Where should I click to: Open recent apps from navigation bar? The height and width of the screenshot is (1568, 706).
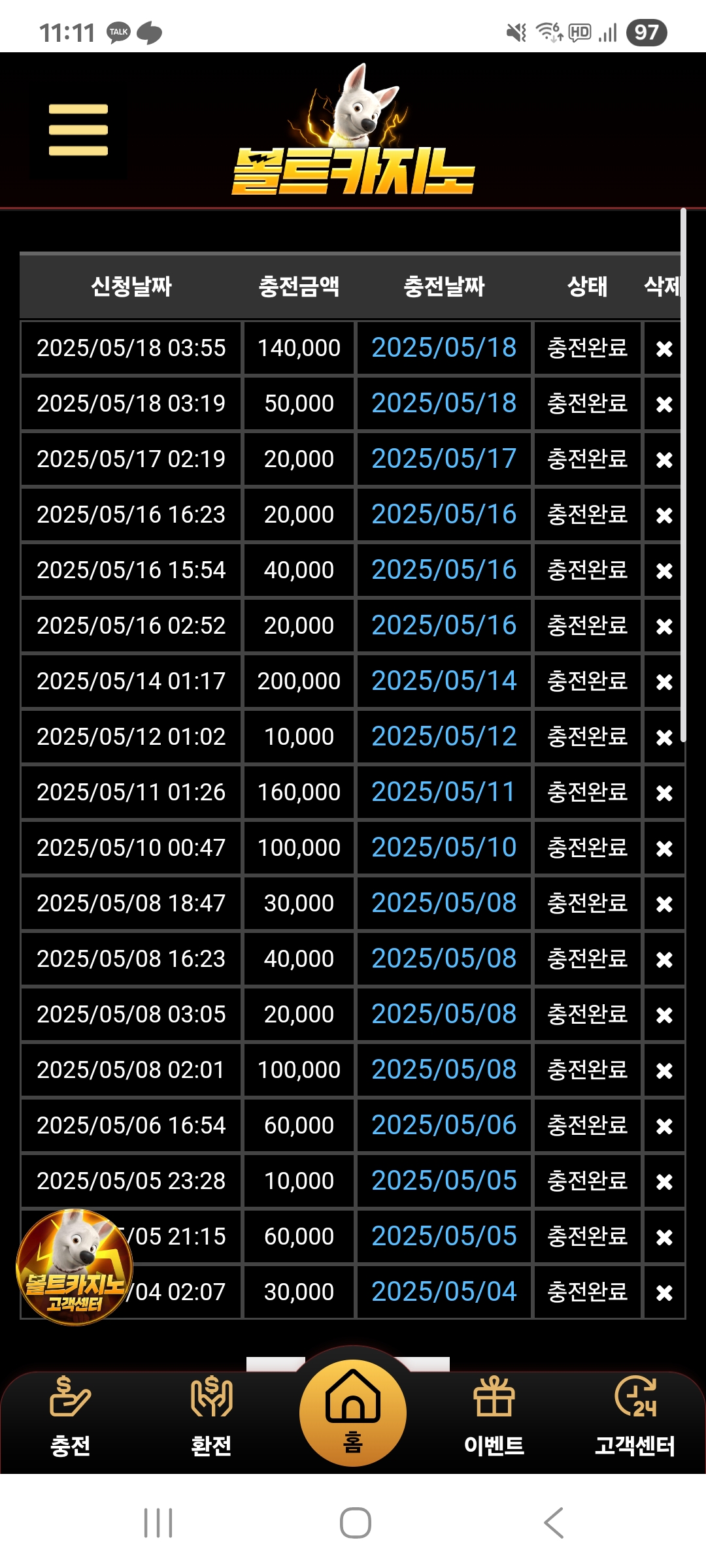coord(158,1523)
